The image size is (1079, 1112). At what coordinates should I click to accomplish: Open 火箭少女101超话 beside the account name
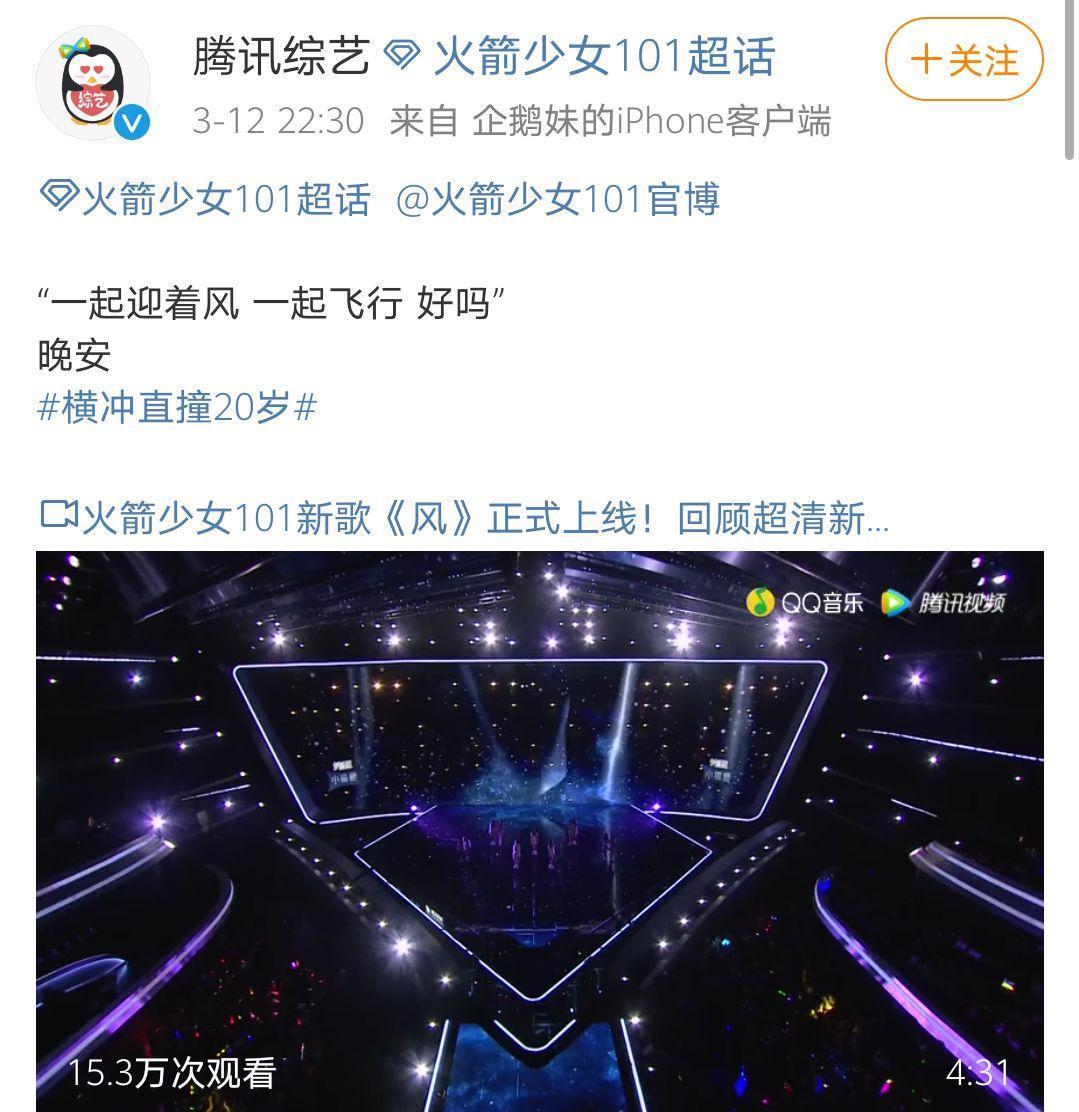(583, 57)
